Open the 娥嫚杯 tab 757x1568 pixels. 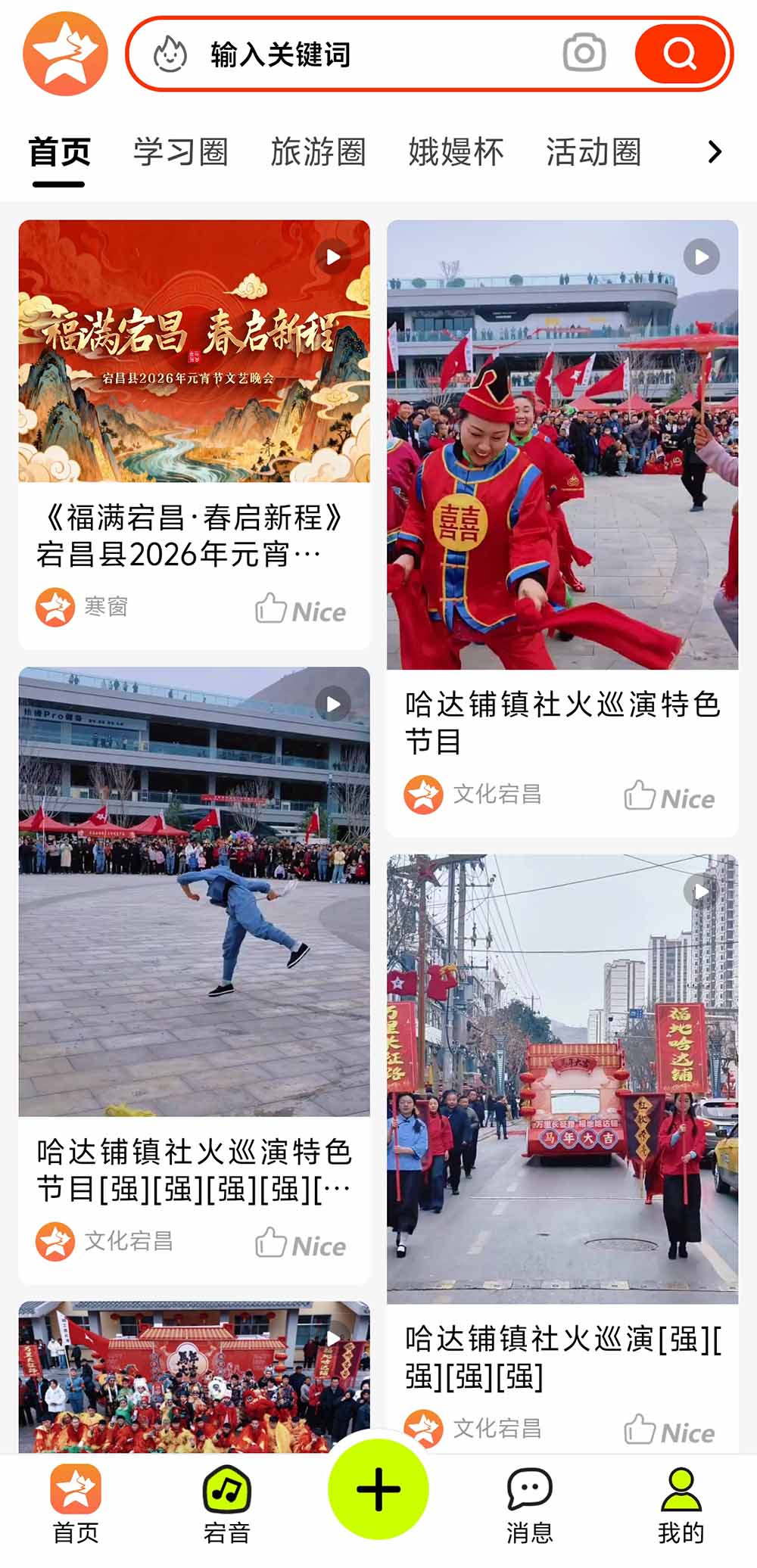pos(456,152)
